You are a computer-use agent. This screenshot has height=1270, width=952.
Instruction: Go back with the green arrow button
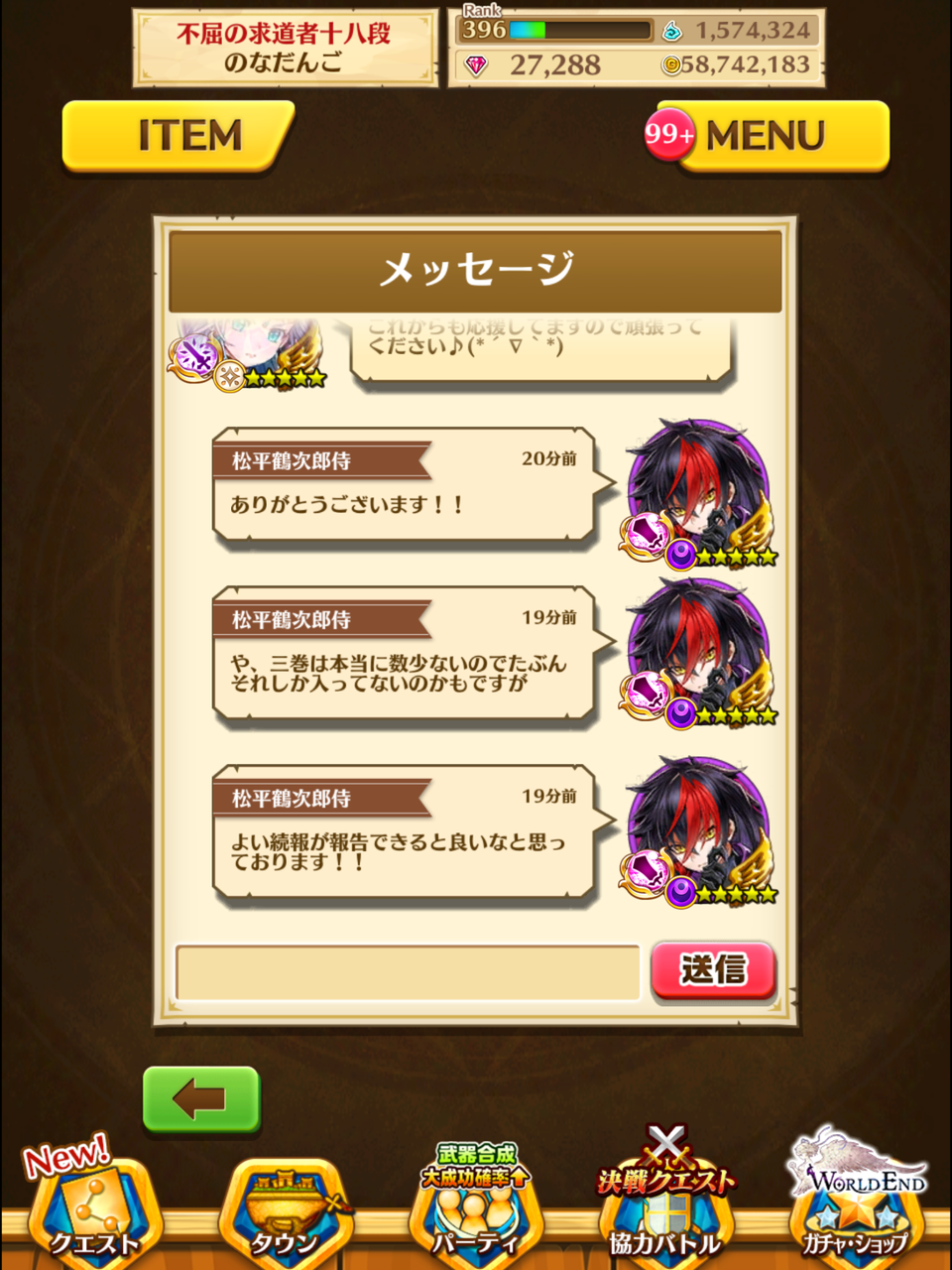(201, 1099)
